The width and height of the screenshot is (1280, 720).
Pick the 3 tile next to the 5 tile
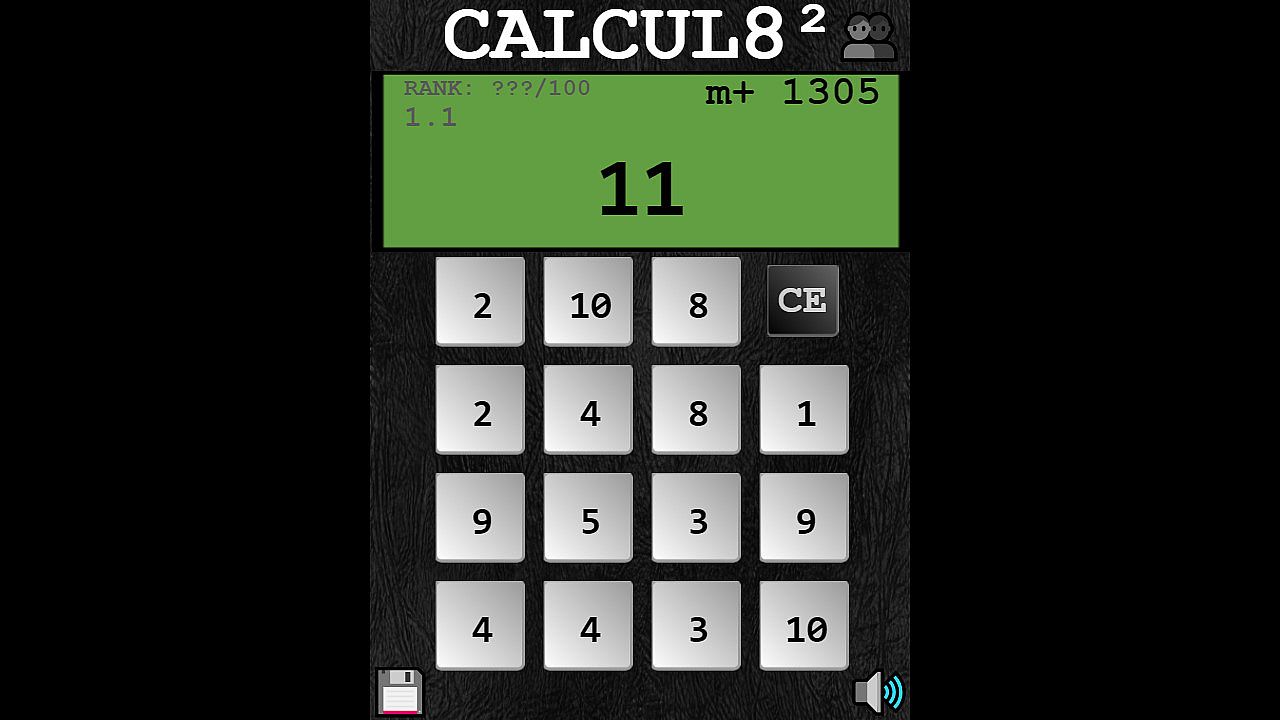[x=696, y=518]
